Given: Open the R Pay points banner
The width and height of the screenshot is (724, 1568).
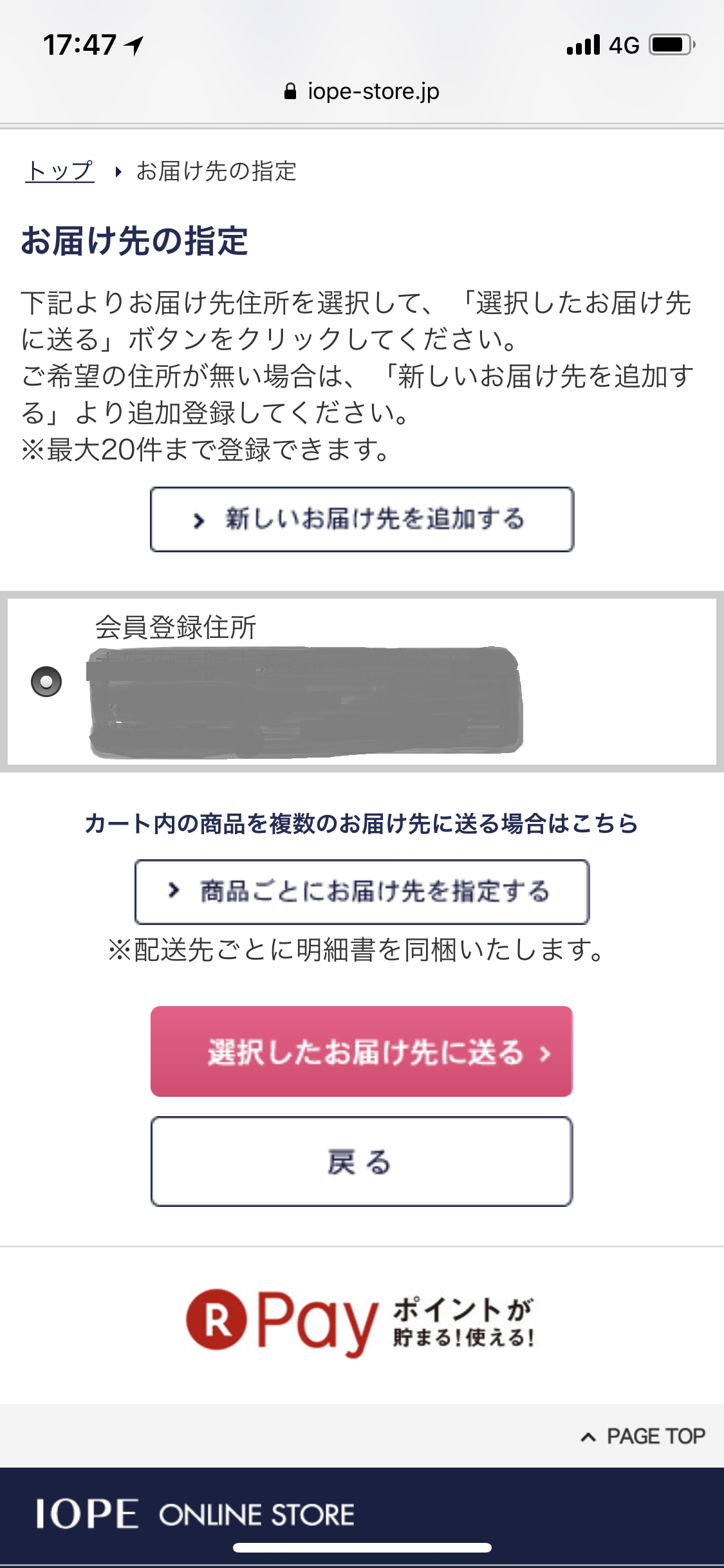Looking at the screenshot, I should (x=360, y=1324).
